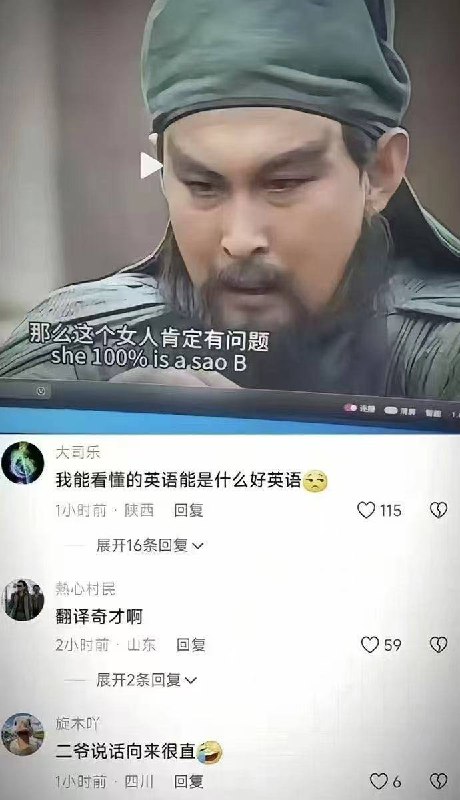Reply to 大司乐's comment
This screenshot has height=800, width=460.
tap(189, 510)
